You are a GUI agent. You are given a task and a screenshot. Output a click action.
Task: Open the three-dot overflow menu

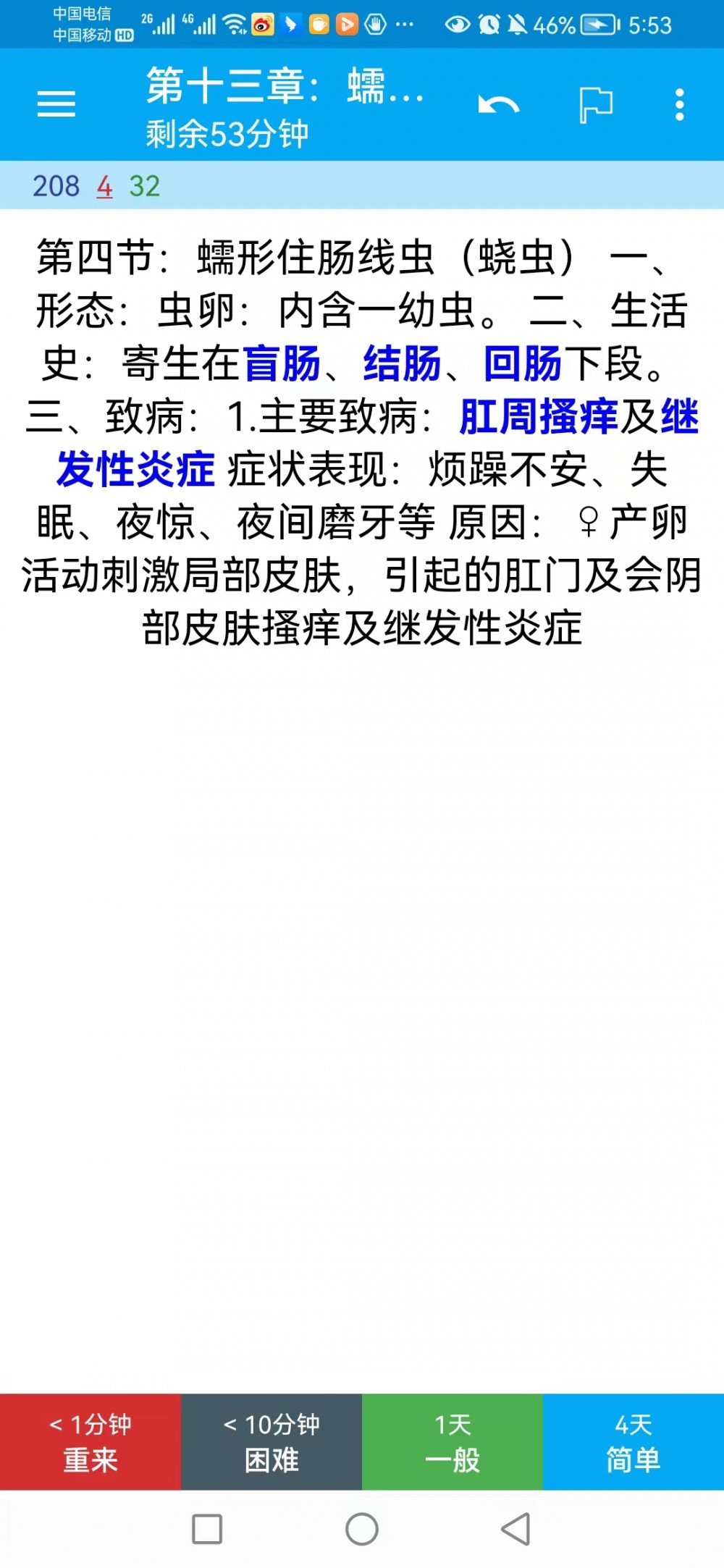679,105
